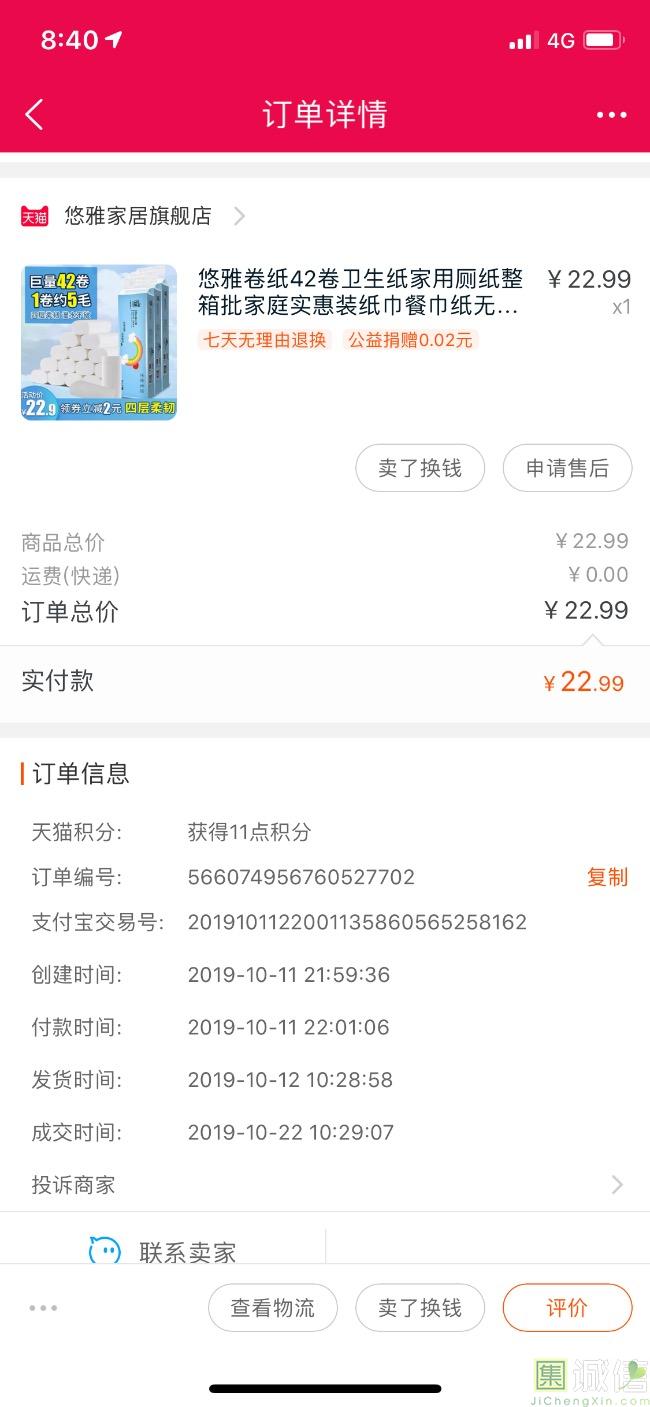
Task: Open the 悠雅卷纸 product thumbnail
Action: [99, 342]
